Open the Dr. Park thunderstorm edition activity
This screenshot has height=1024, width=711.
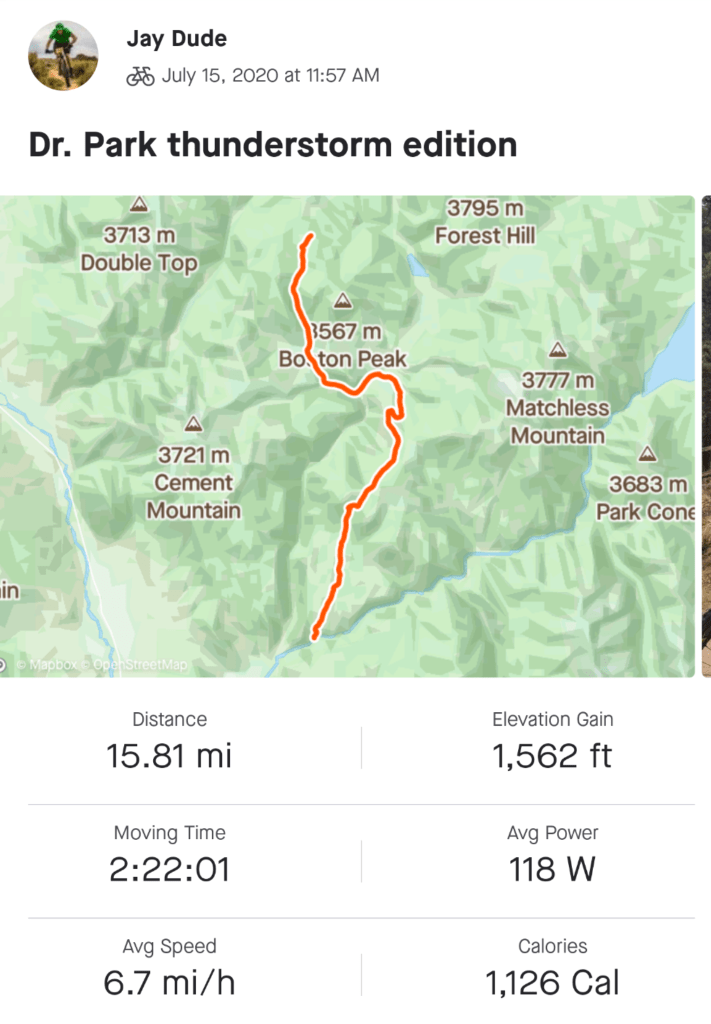(273, 146)
